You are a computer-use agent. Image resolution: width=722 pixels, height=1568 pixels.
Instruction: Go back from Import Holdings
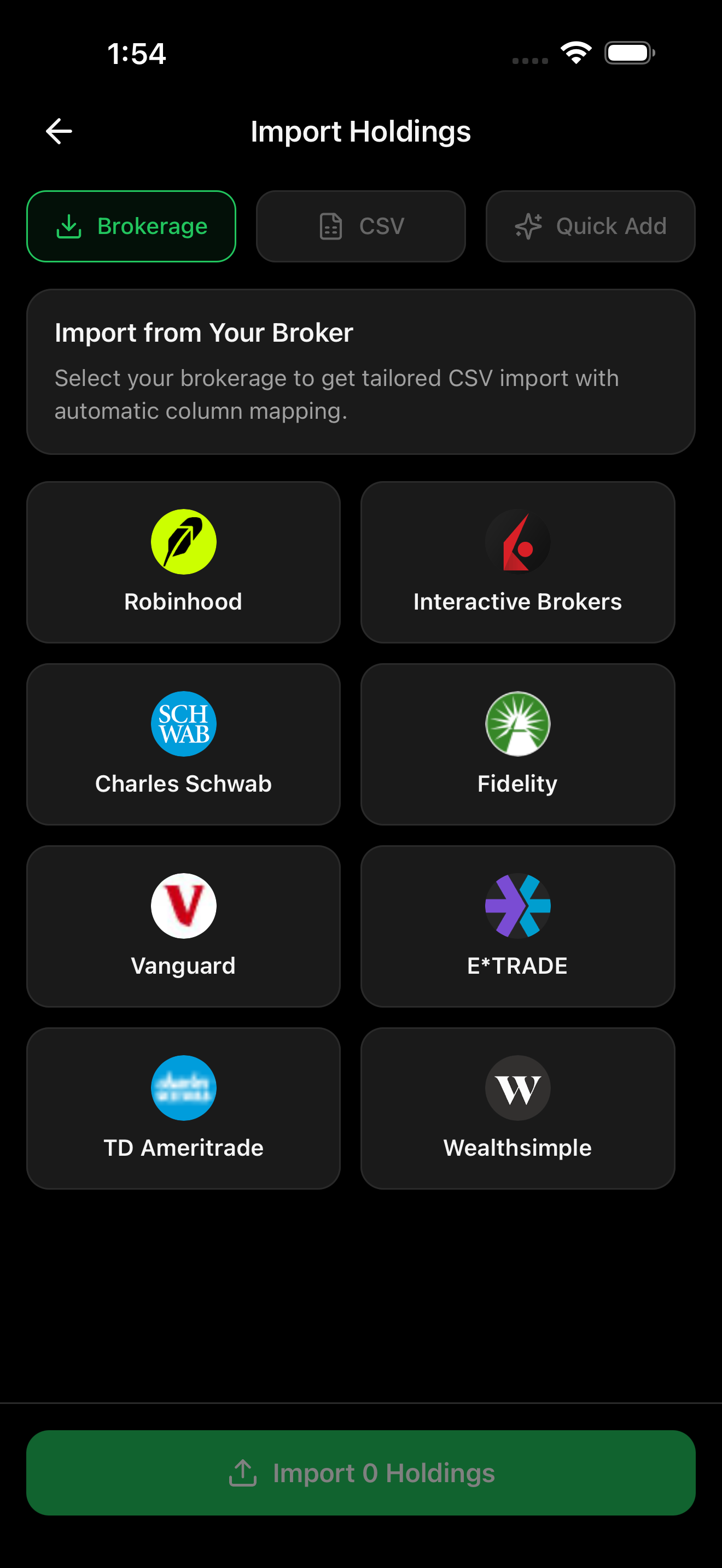[x=59, y=131]
